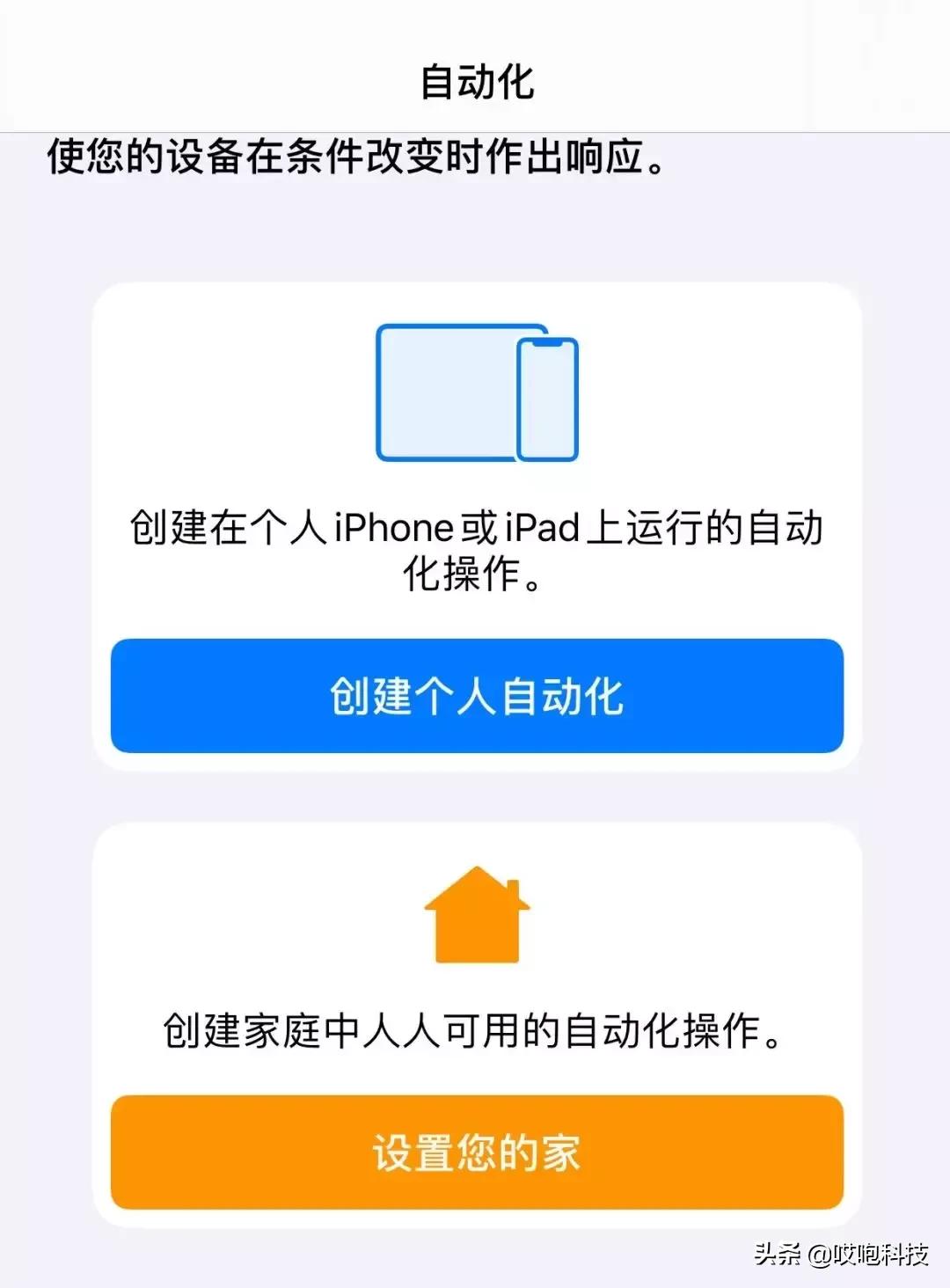Tap the gap between the two automation cards
The height and width of the screenshot is (1288, 950).
click(475, 796)
